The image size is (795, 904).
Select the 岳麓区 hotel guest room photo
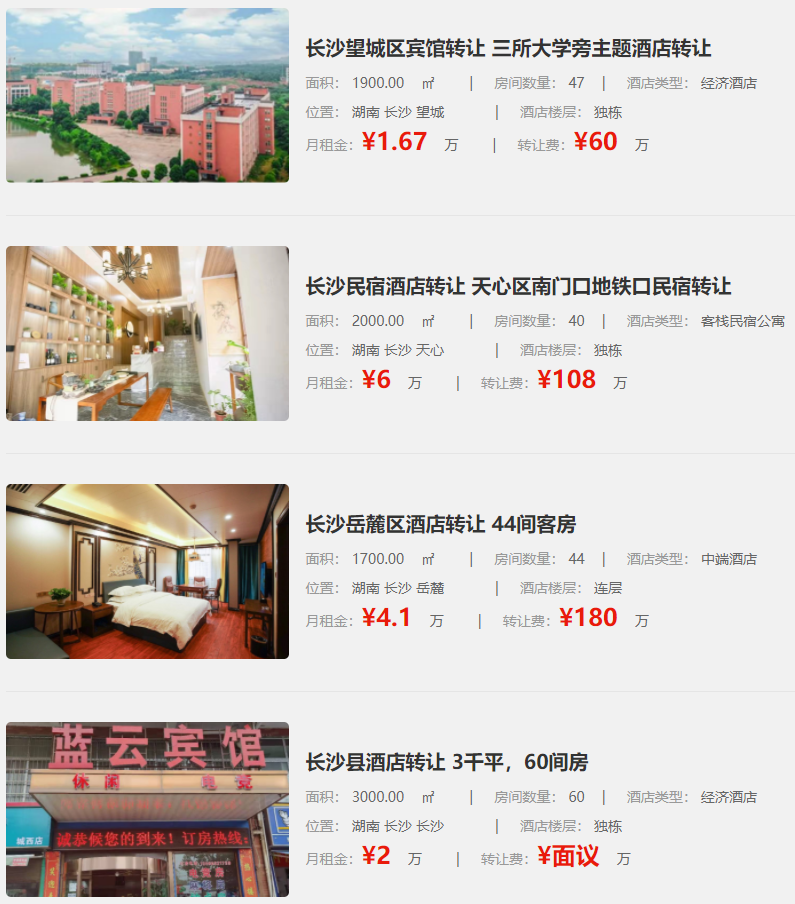coord(147,572)
